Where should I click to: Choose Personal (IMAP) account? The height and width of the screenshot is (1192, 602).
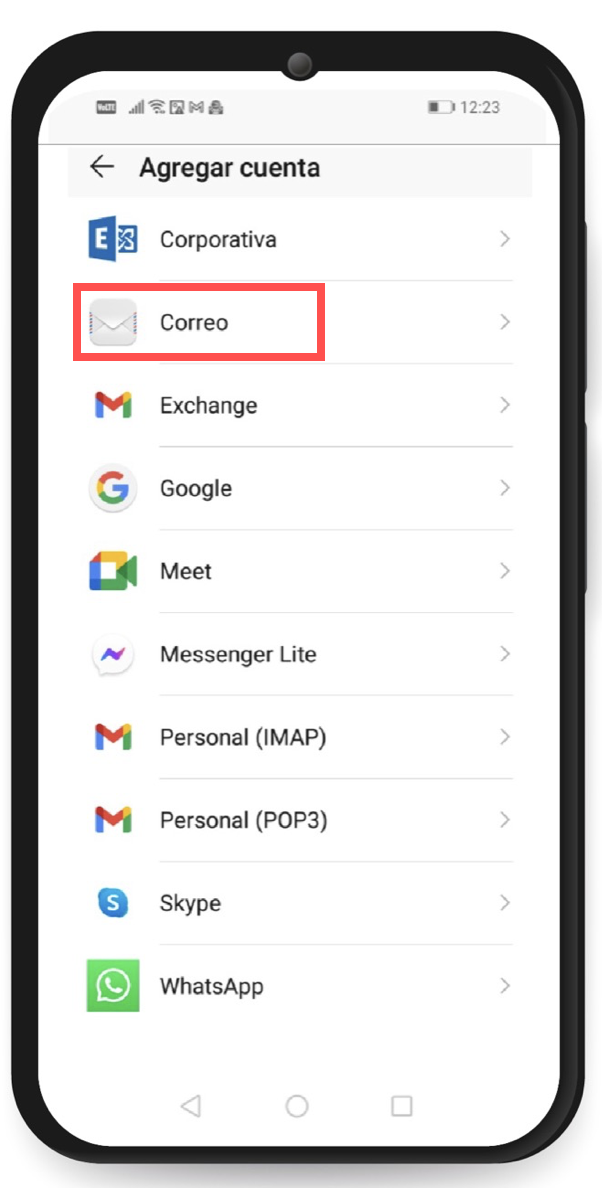tap(300, 737)
